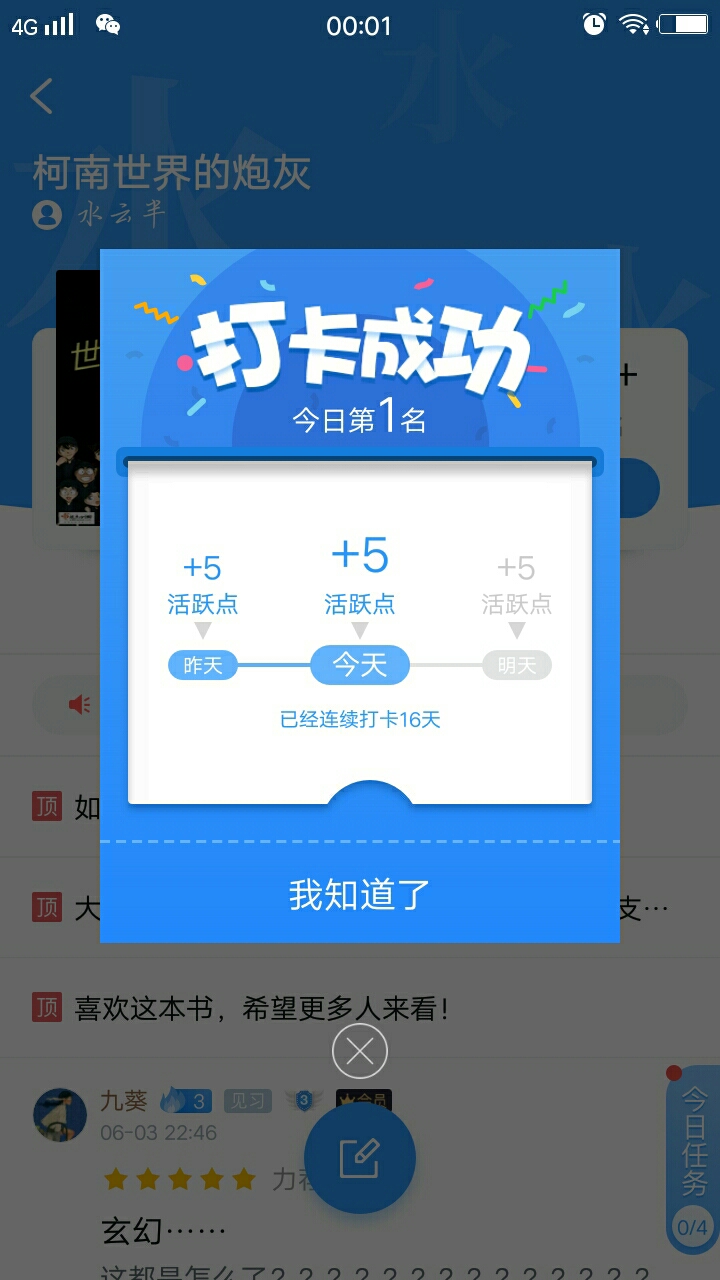View 九葵's user profile avatar
This screenshot has width=720, height=1280.
[60, 1115]
